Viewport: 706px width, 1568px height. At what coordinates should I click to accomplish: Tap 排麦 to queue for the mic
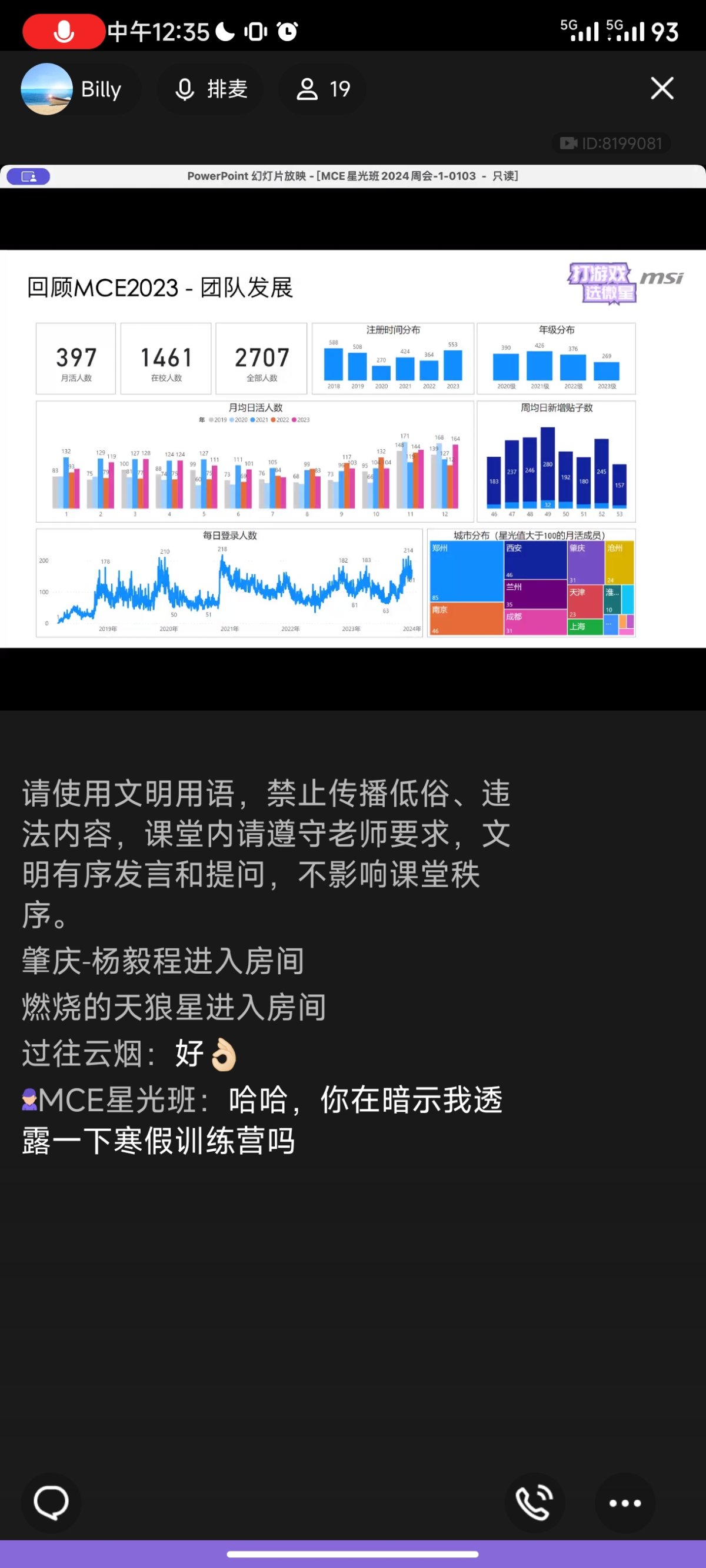211,89
